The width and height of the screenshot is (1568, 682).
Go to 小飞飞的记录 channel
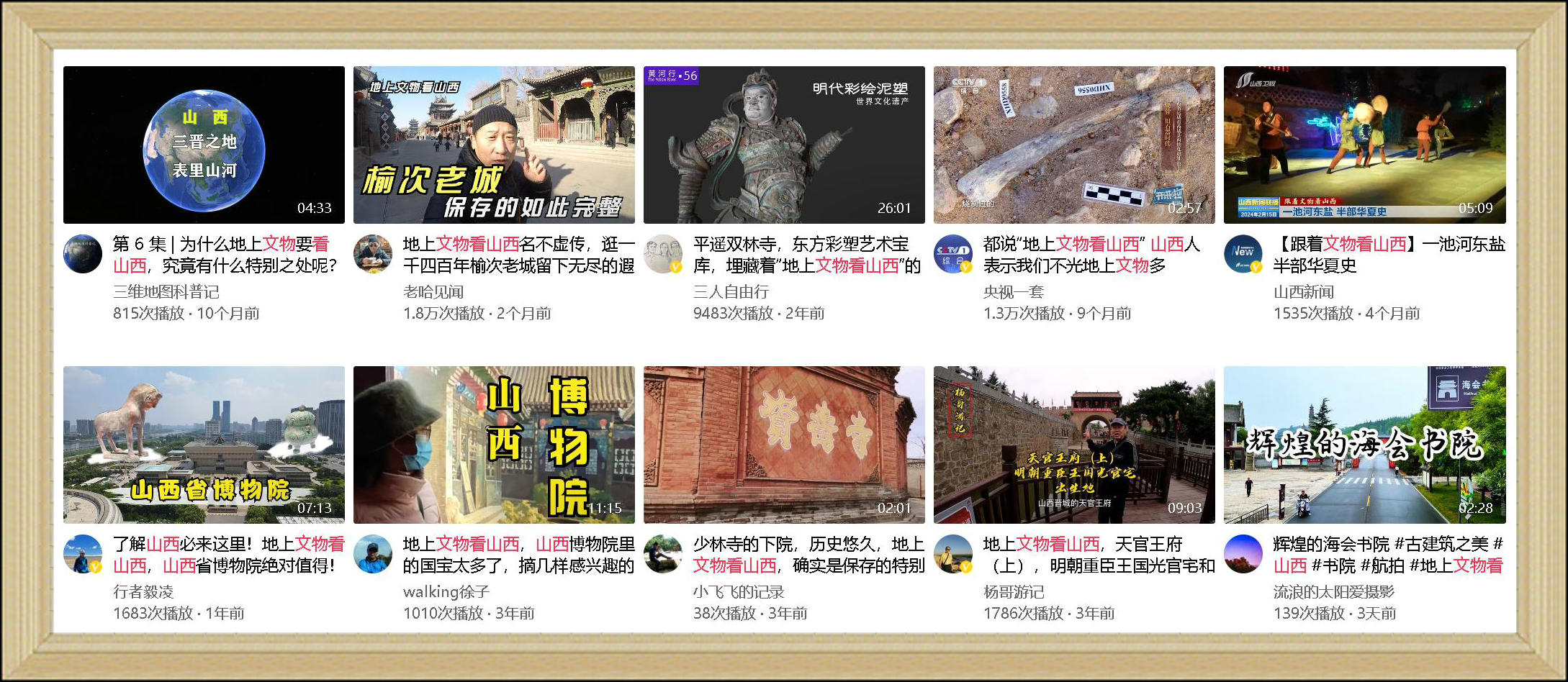pyautogui.click(x=738, y=592)
